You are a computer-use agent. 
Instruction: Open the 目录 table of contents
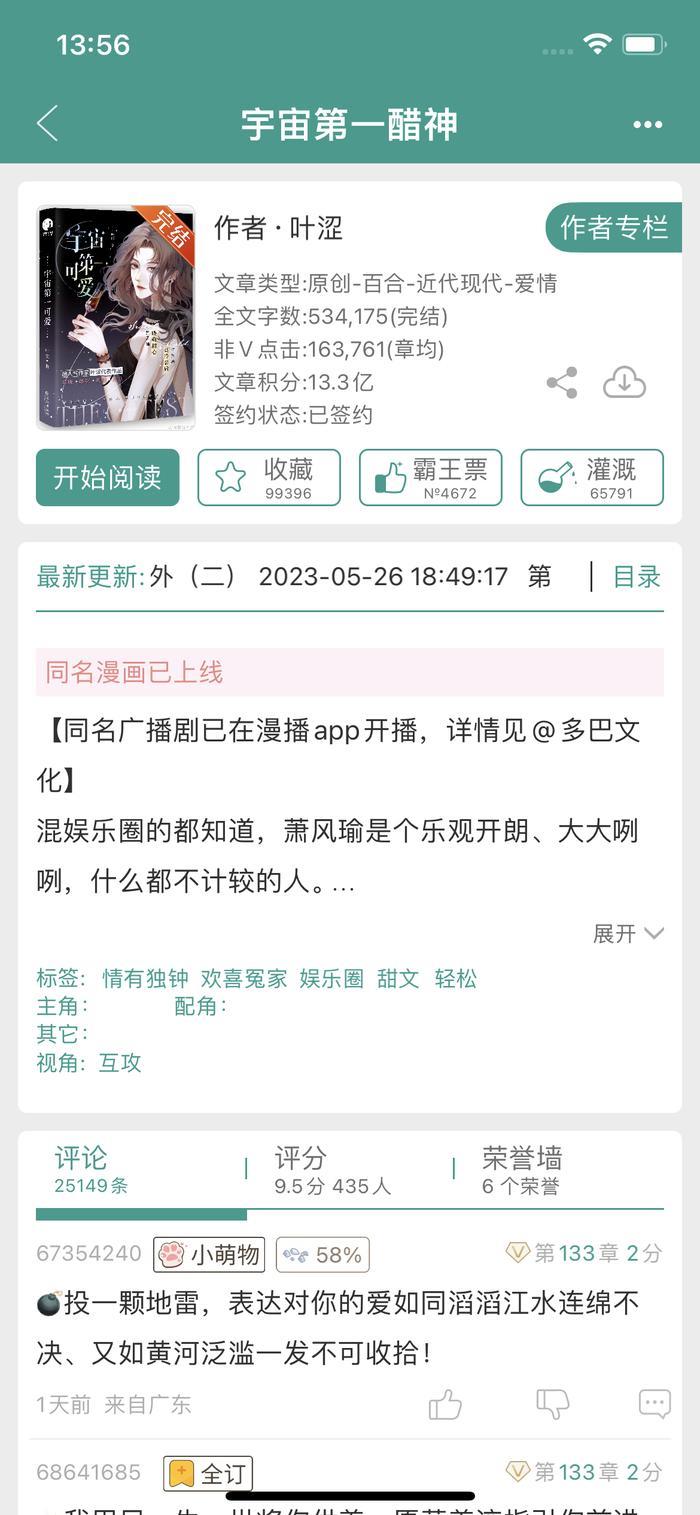pyautogui.click(x=637, y=577)
